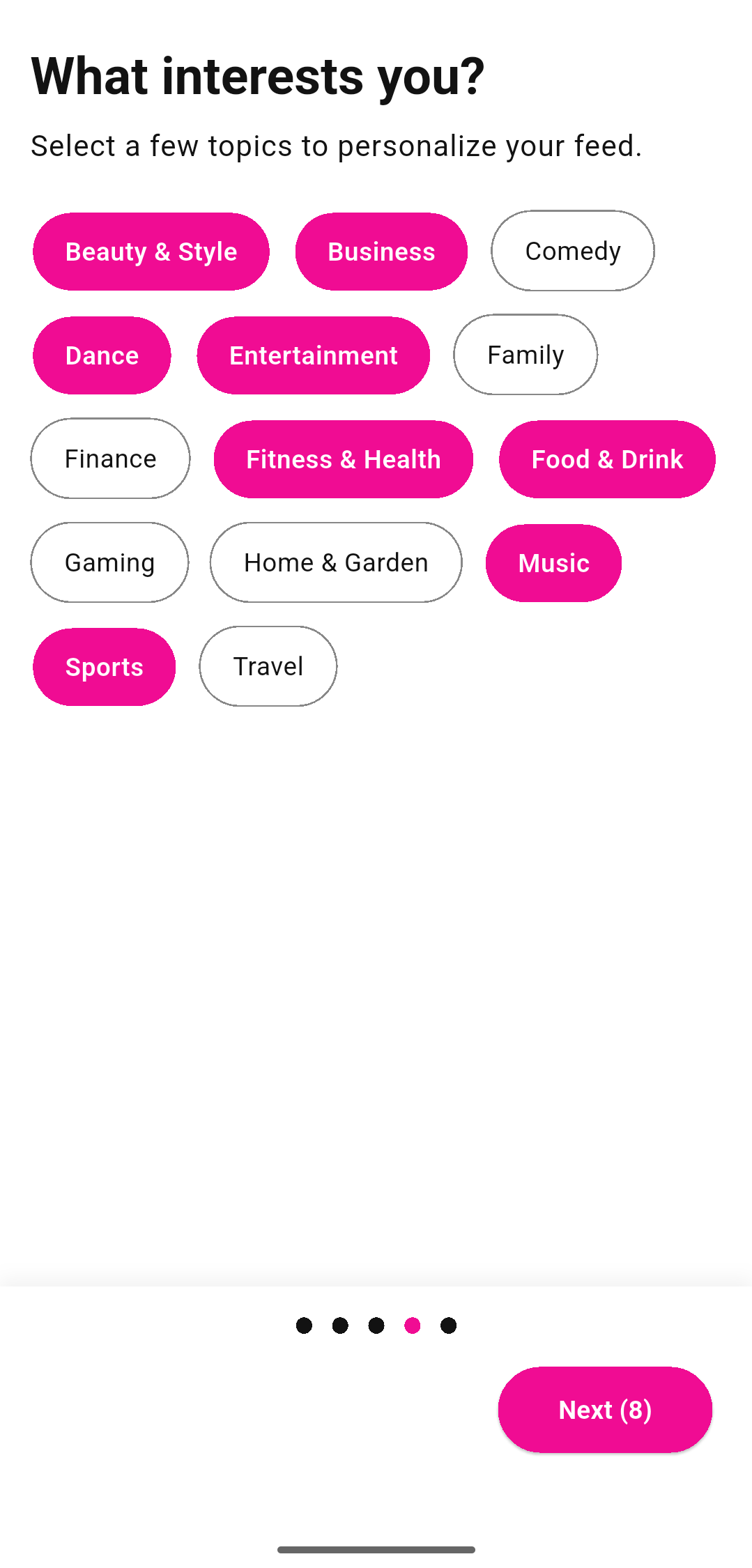Deselect the Fitness & Health topic
This screenshot has width=752, height=1568.
[x=343, y=459]
